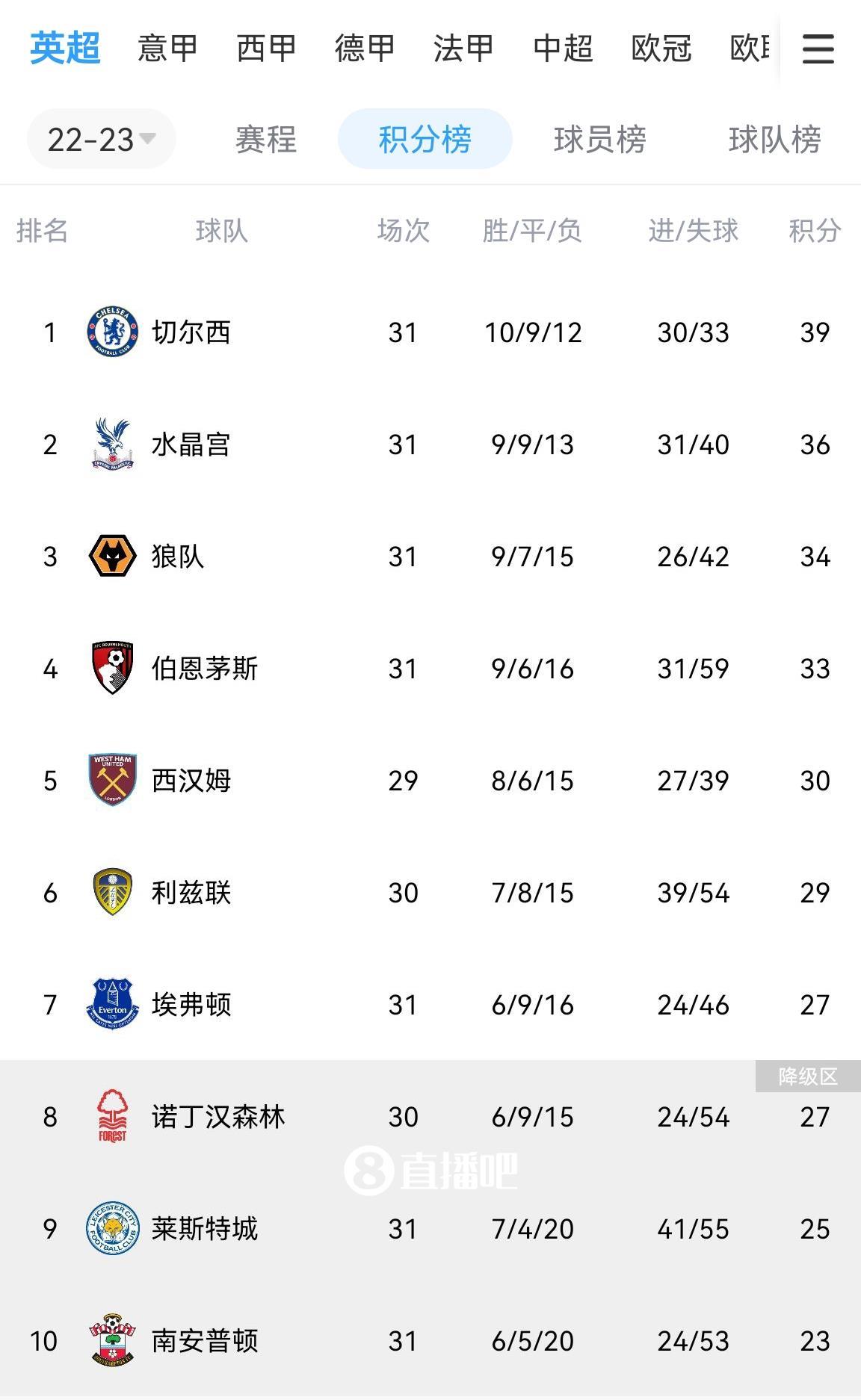Open the 22-23 season dropdown

pyautogui.click(x=99, y=138)
